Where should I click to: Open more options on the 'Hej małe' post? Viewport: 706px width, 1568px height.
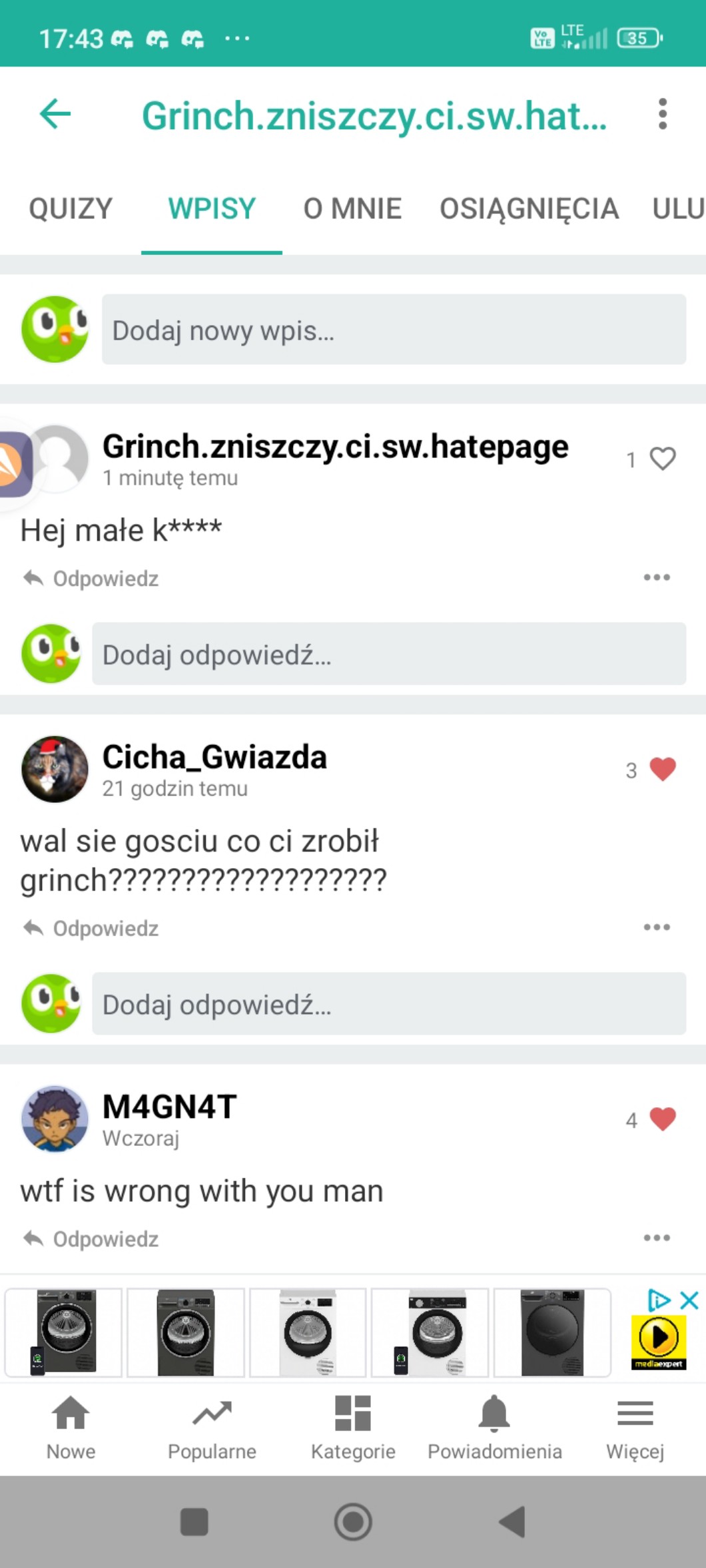656,577
